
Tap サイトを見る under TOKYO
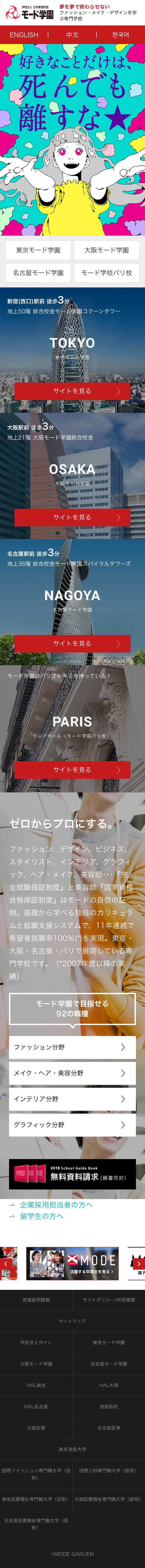point(72,391)
